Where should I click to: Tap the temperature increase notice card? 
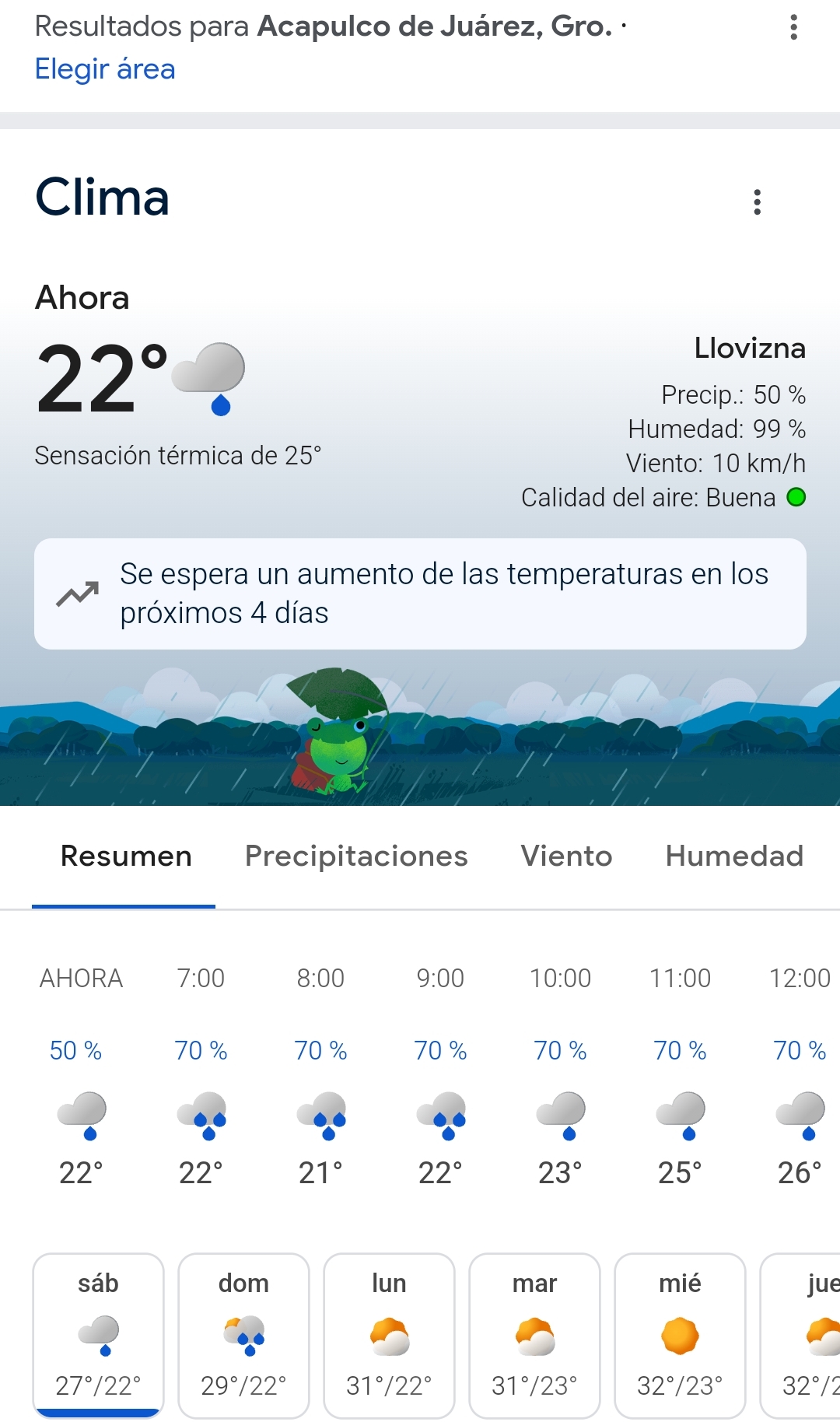(x=420, y=594)
